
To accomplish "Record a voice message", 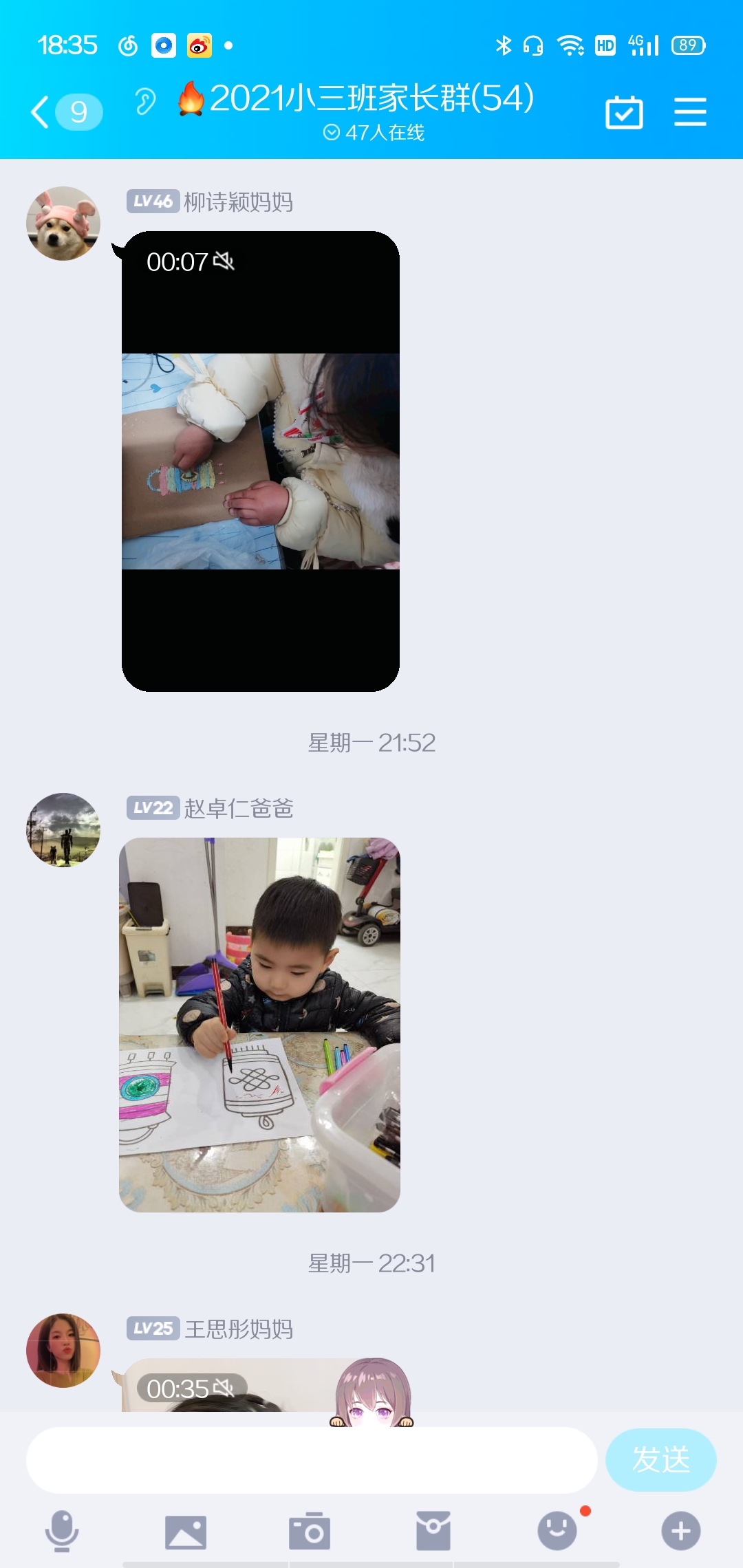I will point(62,1531).
